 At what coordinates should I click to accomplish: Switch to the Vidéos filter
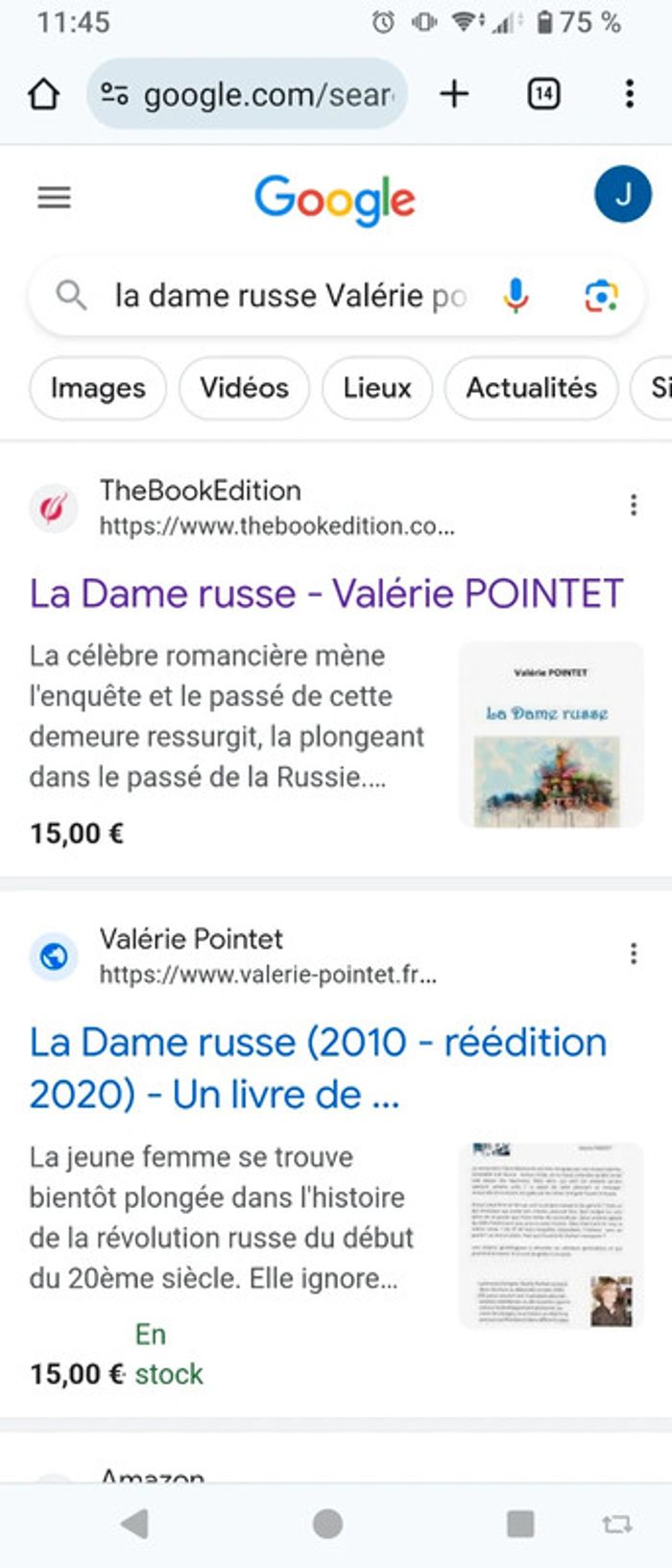click(x=244, y=388)
